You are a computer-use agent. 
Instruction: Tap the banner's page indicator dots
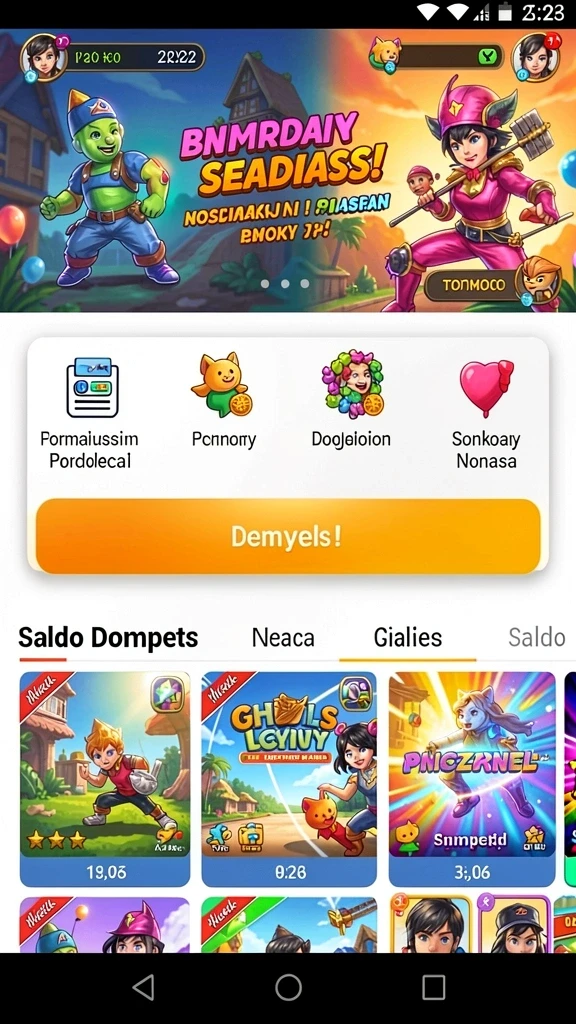coord(285,284)
